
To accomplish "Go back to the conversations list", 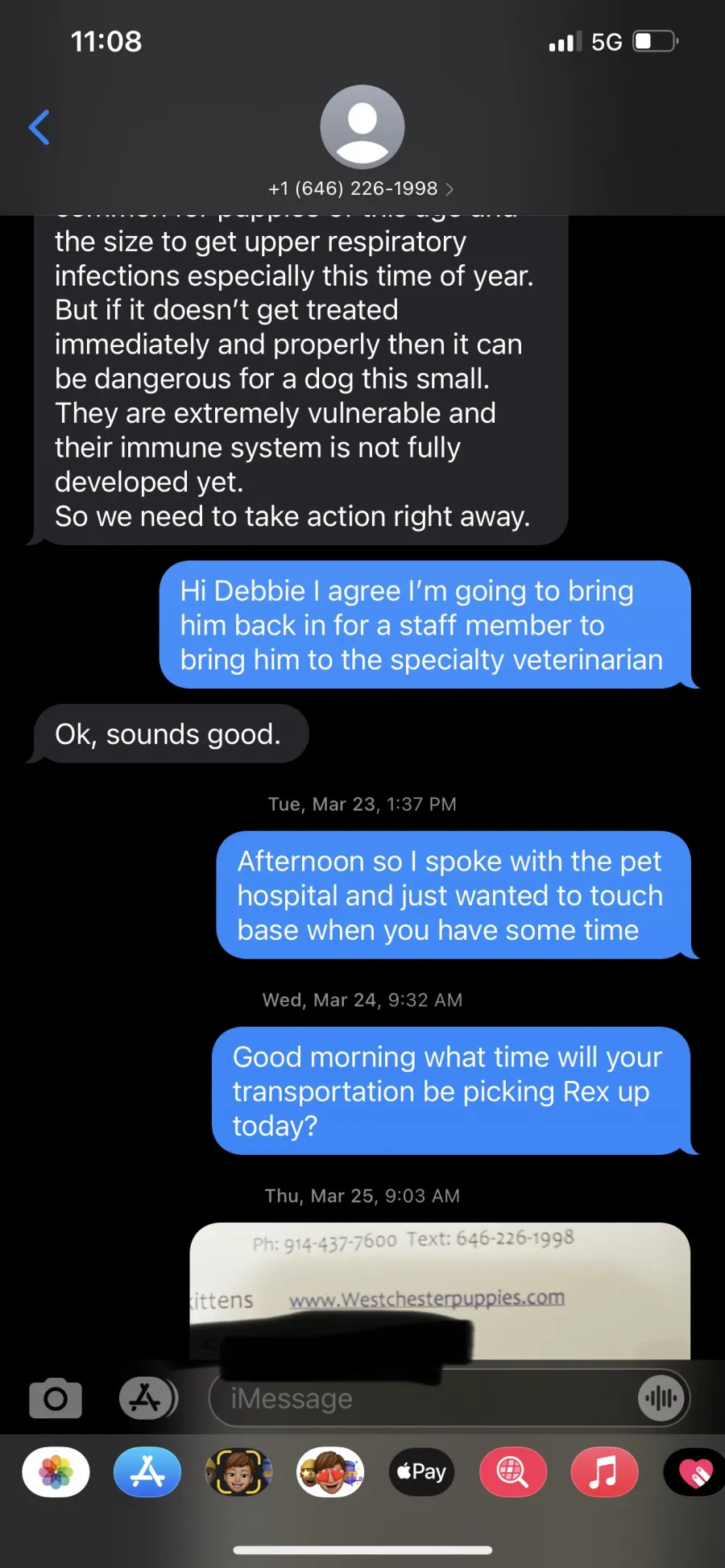I will (39, 127).
